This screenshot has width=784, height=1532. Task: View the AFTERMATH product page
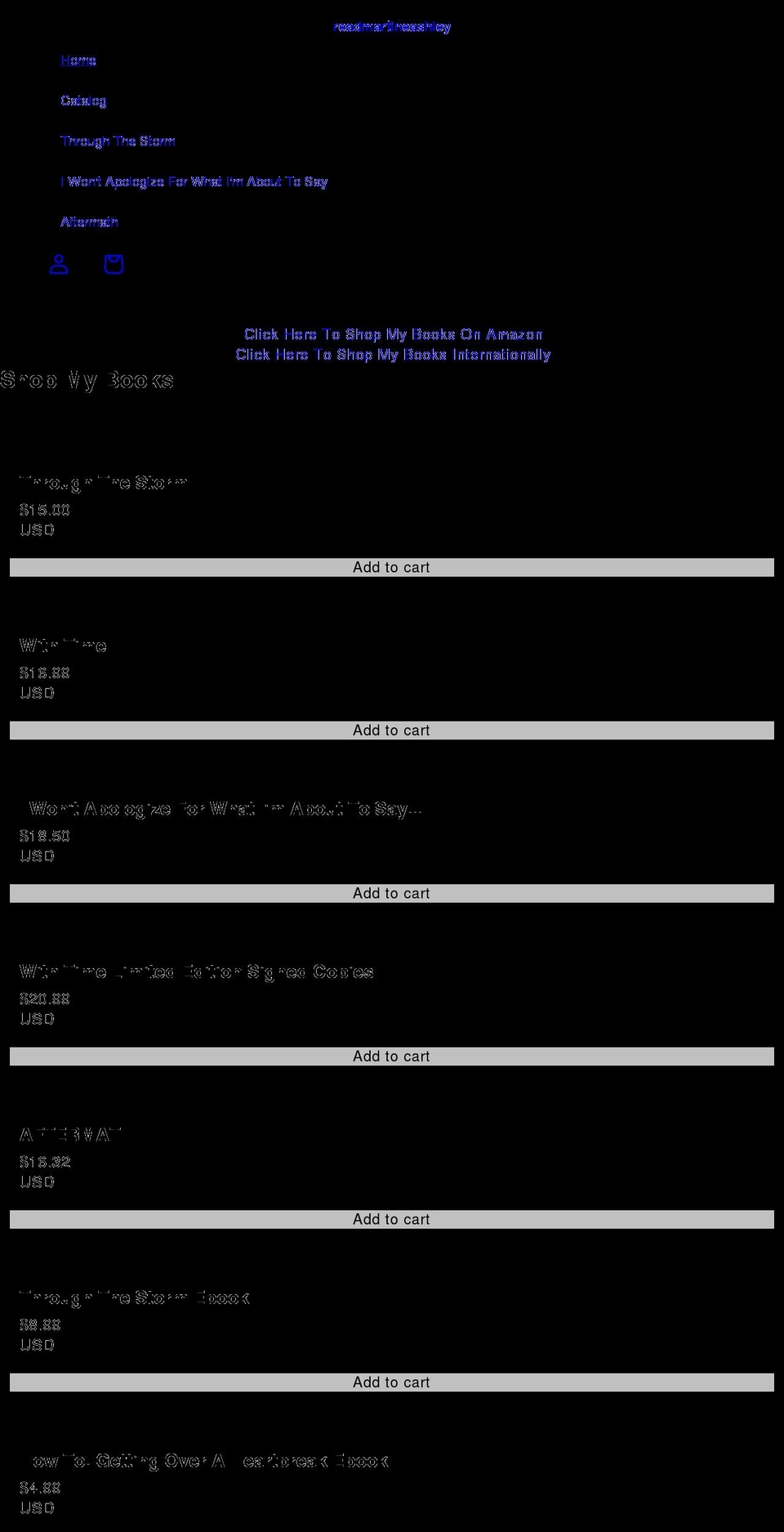click(70, 1135)
